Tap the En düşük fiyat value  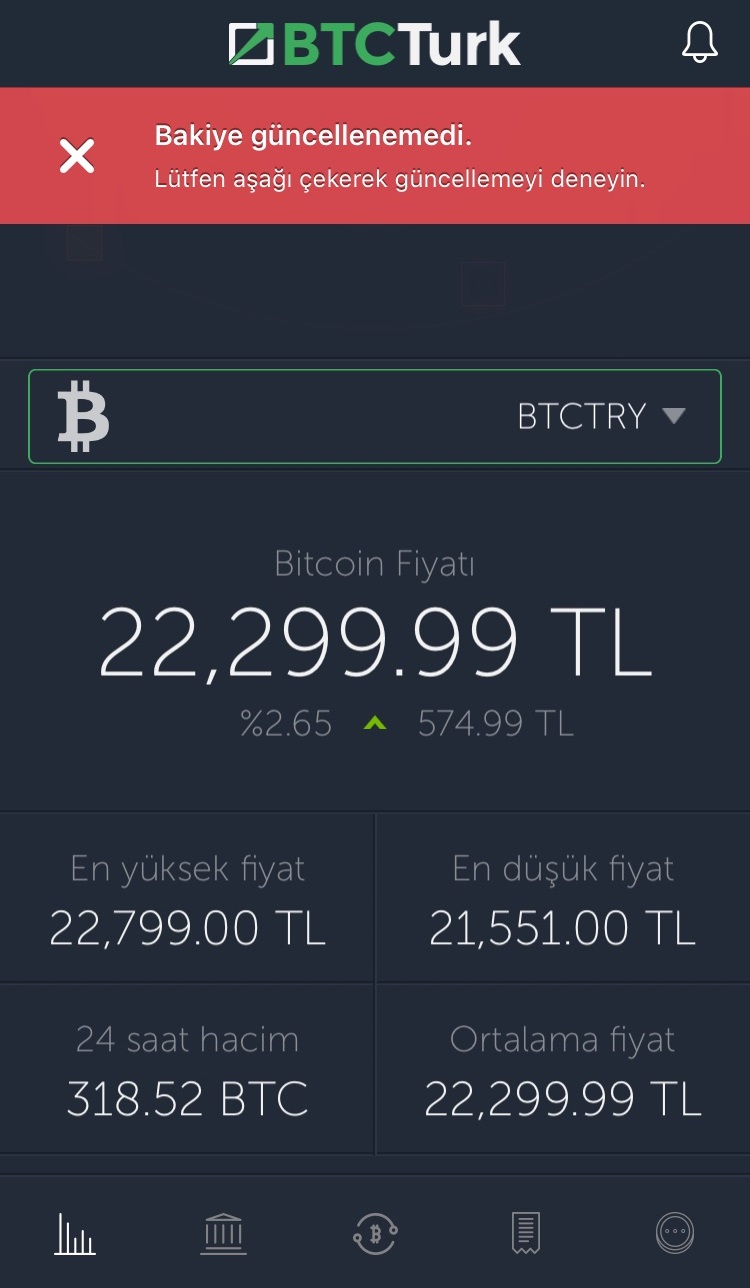point(563,928)
